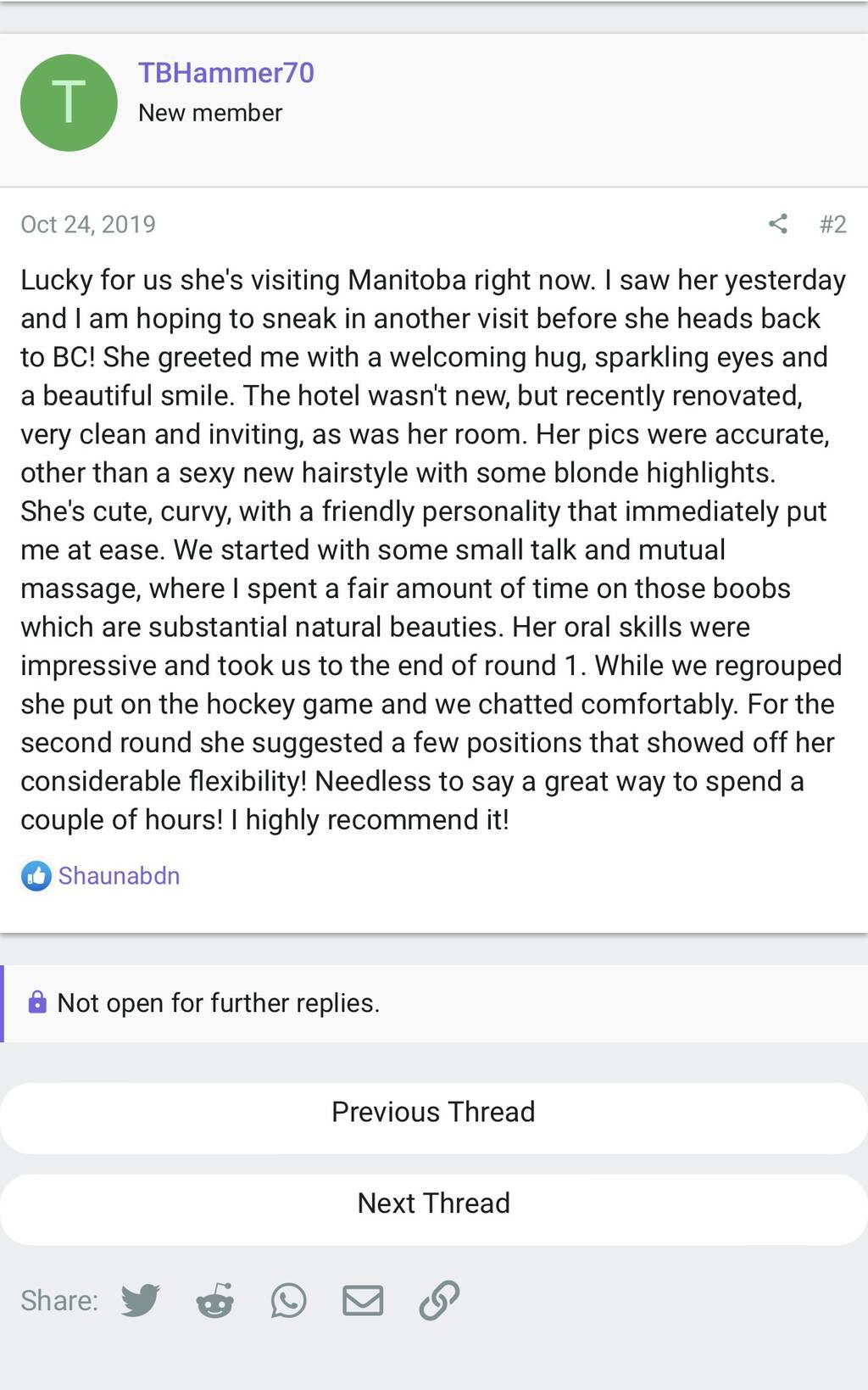
Task: Open the #2 post permalink
Action: [832, 224]
